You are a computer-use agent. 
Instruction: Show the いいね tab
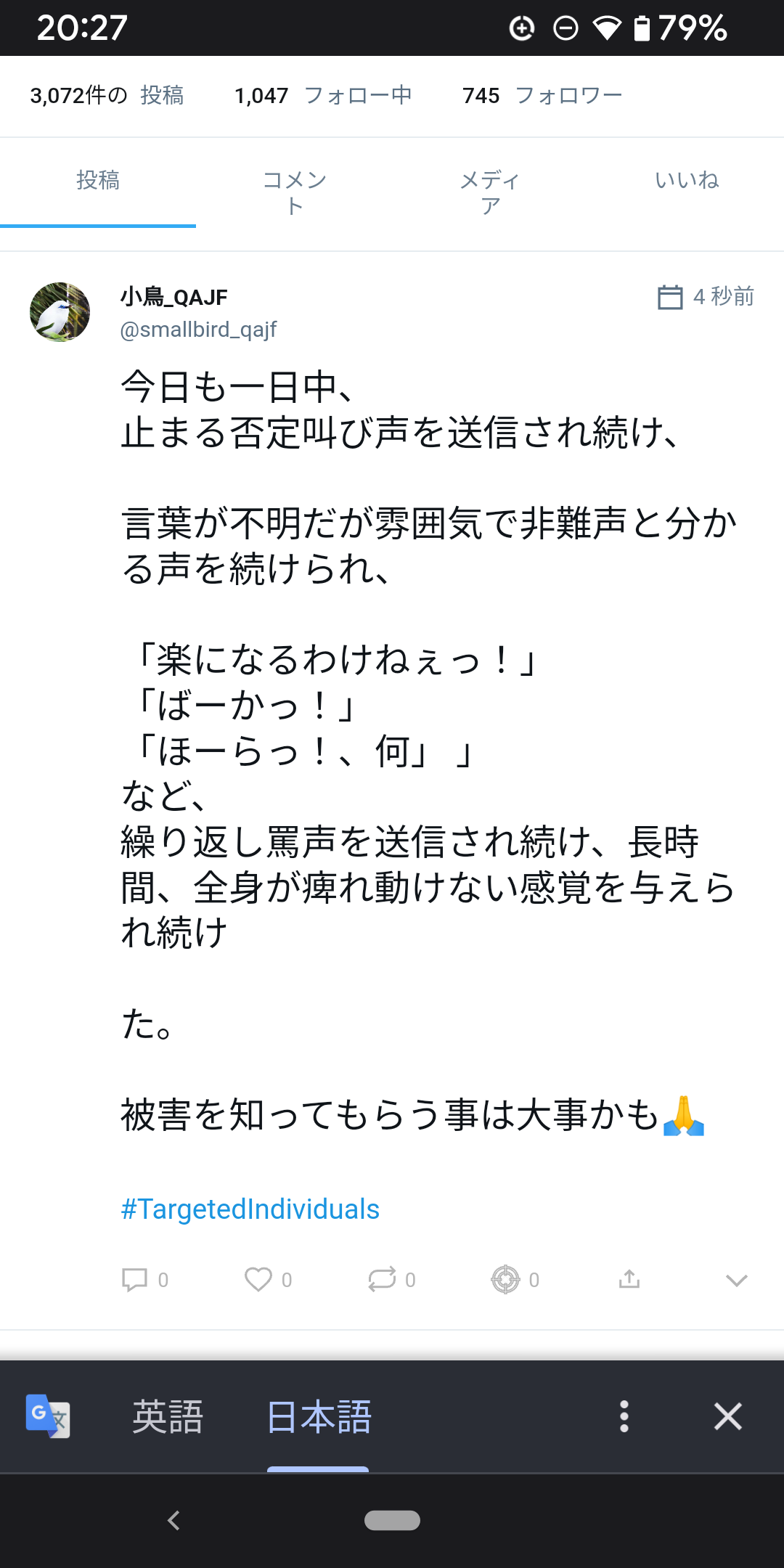pyautogui.click(x=686, y=181)
